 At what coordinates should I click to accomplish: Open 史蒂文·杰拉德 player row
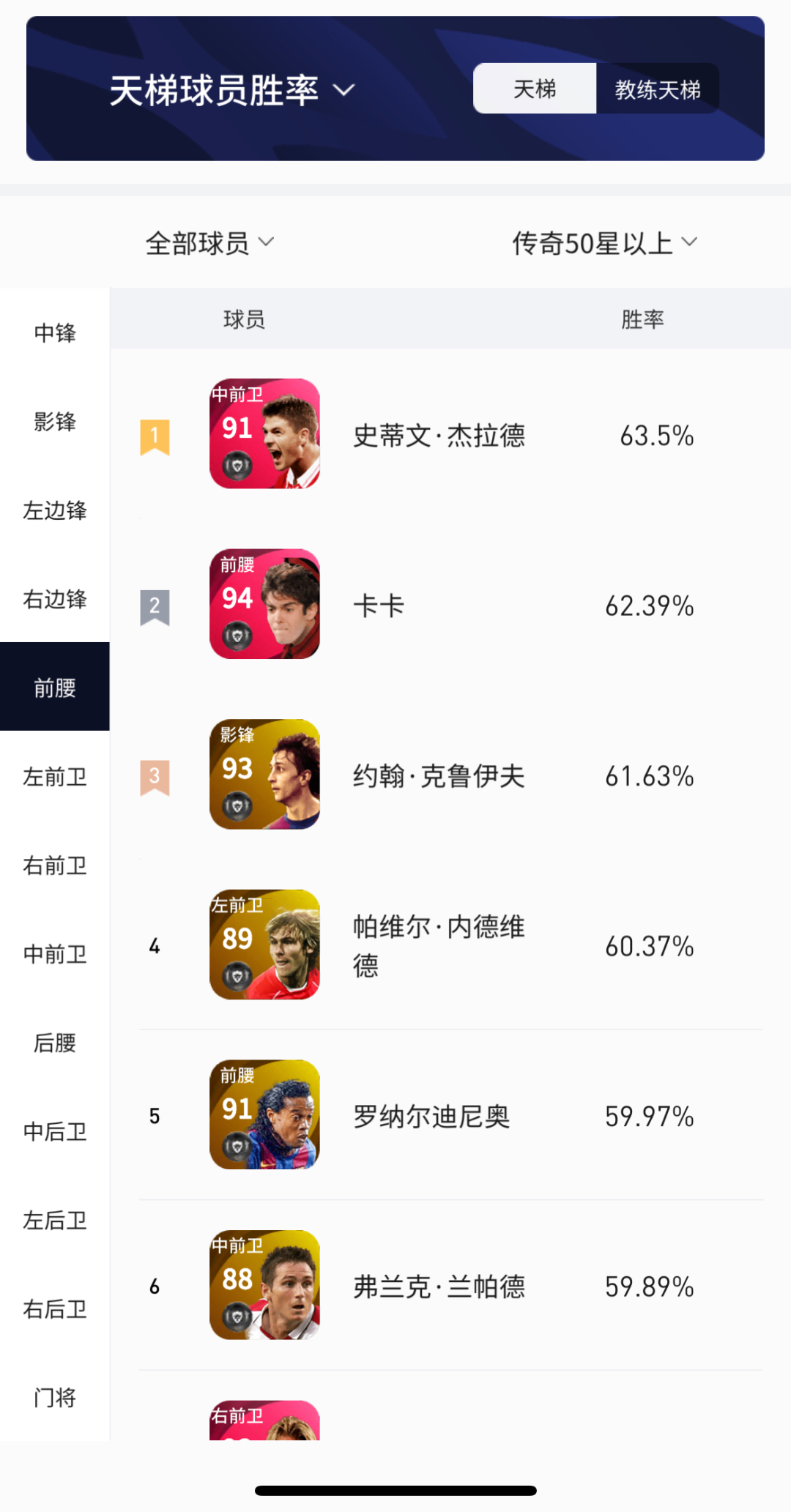[x=439, y=436]
